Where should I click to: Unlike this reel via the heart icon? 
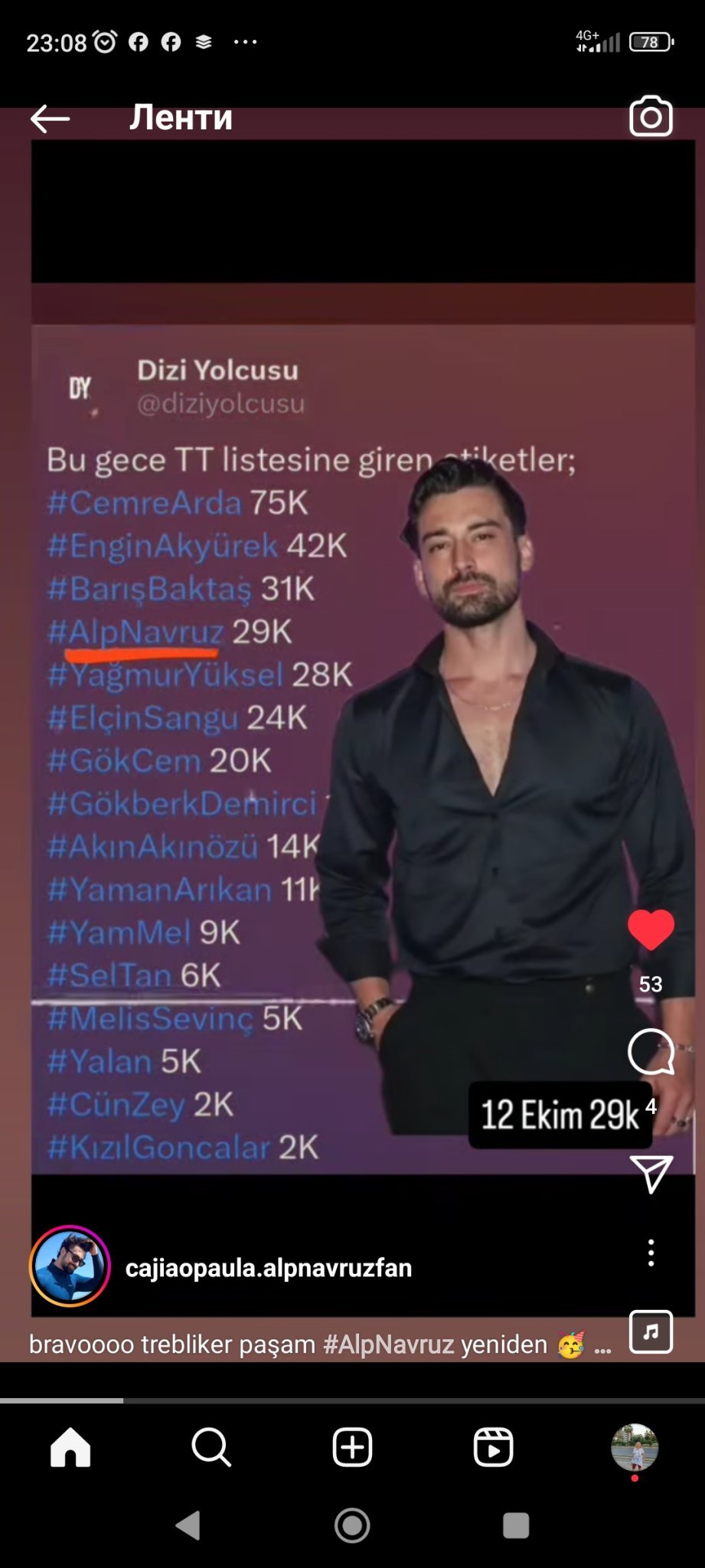click(x=651, y=930)
